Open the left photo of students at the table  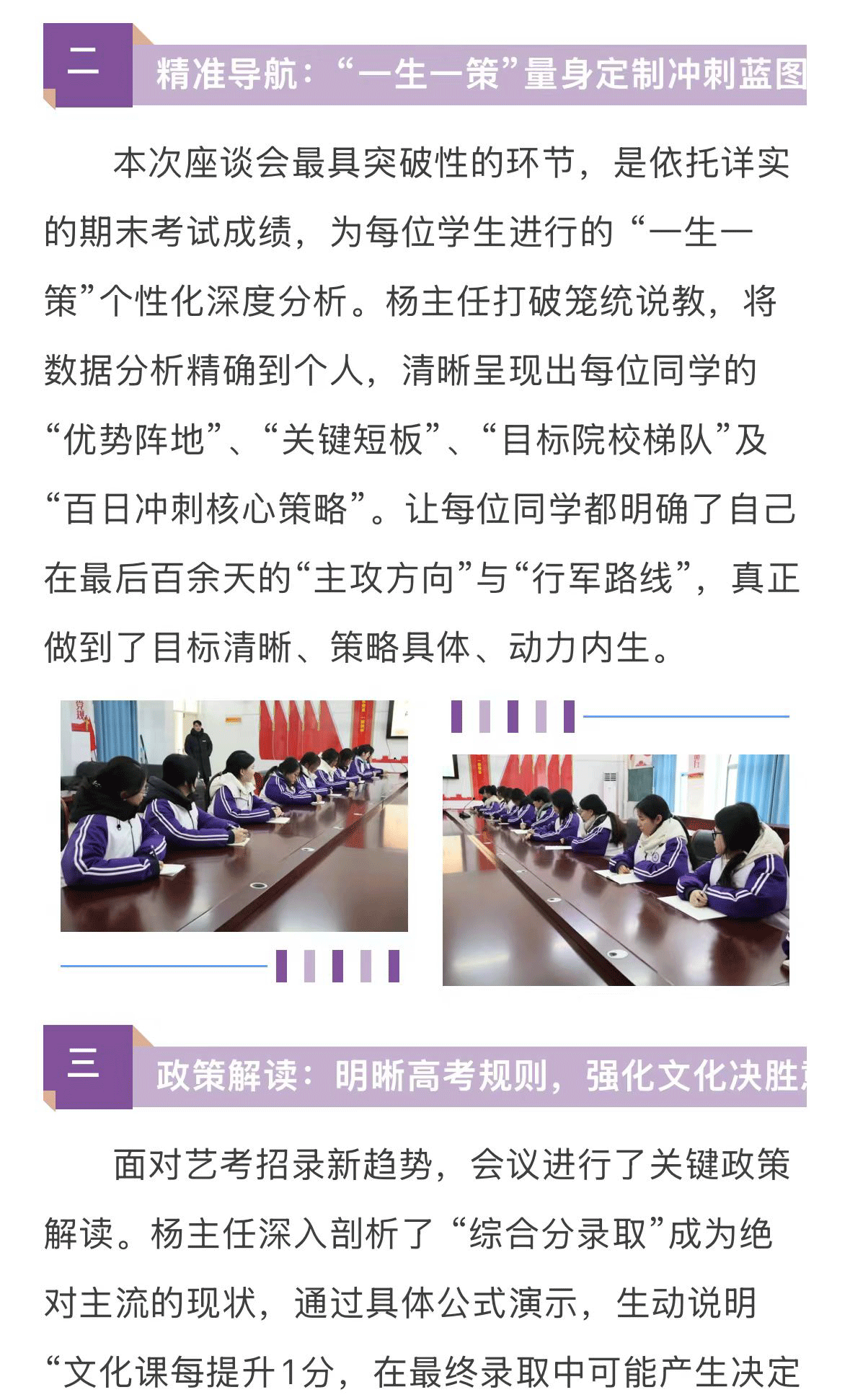pyautogui.click(x=234, y=815)
